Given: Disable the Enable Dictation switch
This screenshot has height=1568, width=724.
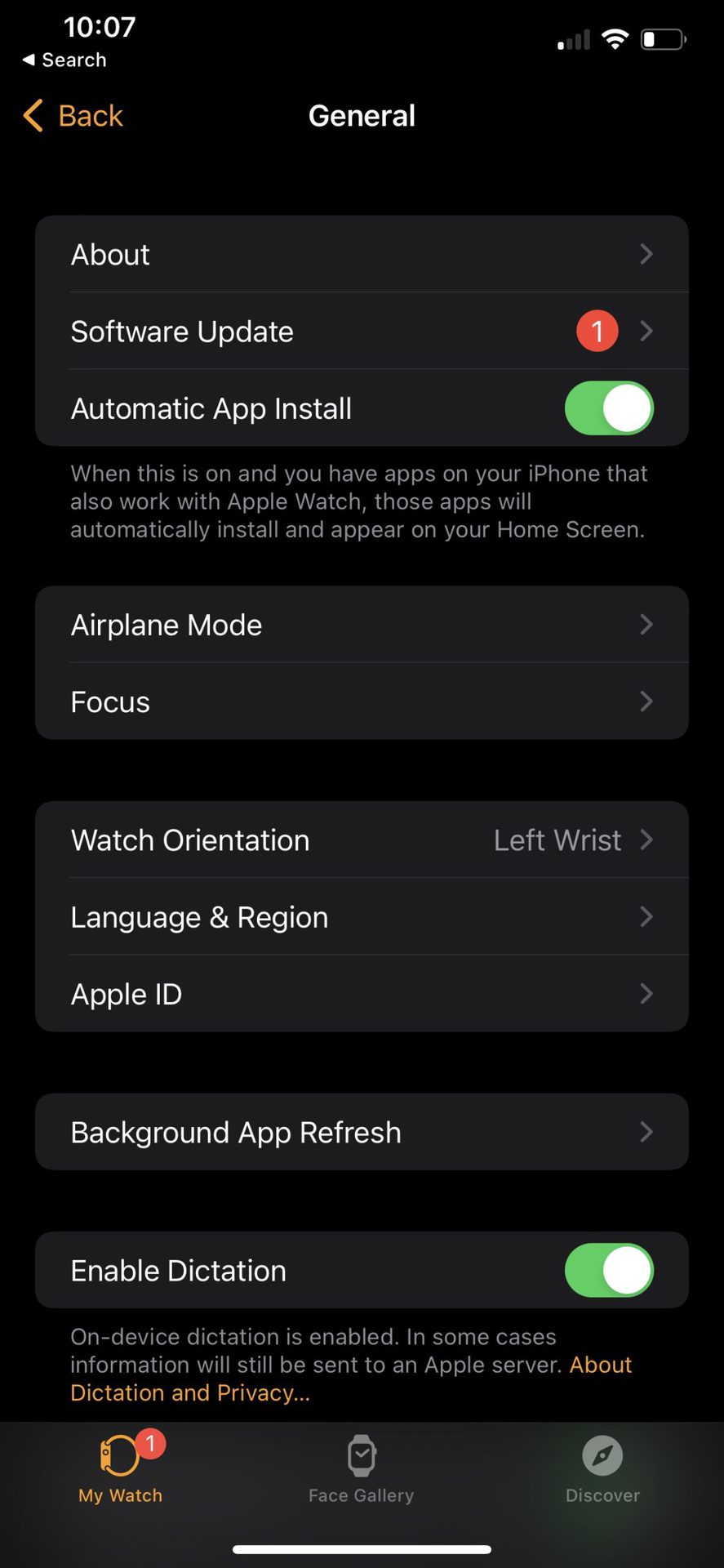Looking at the screenshot, I should click(608, 1271).
